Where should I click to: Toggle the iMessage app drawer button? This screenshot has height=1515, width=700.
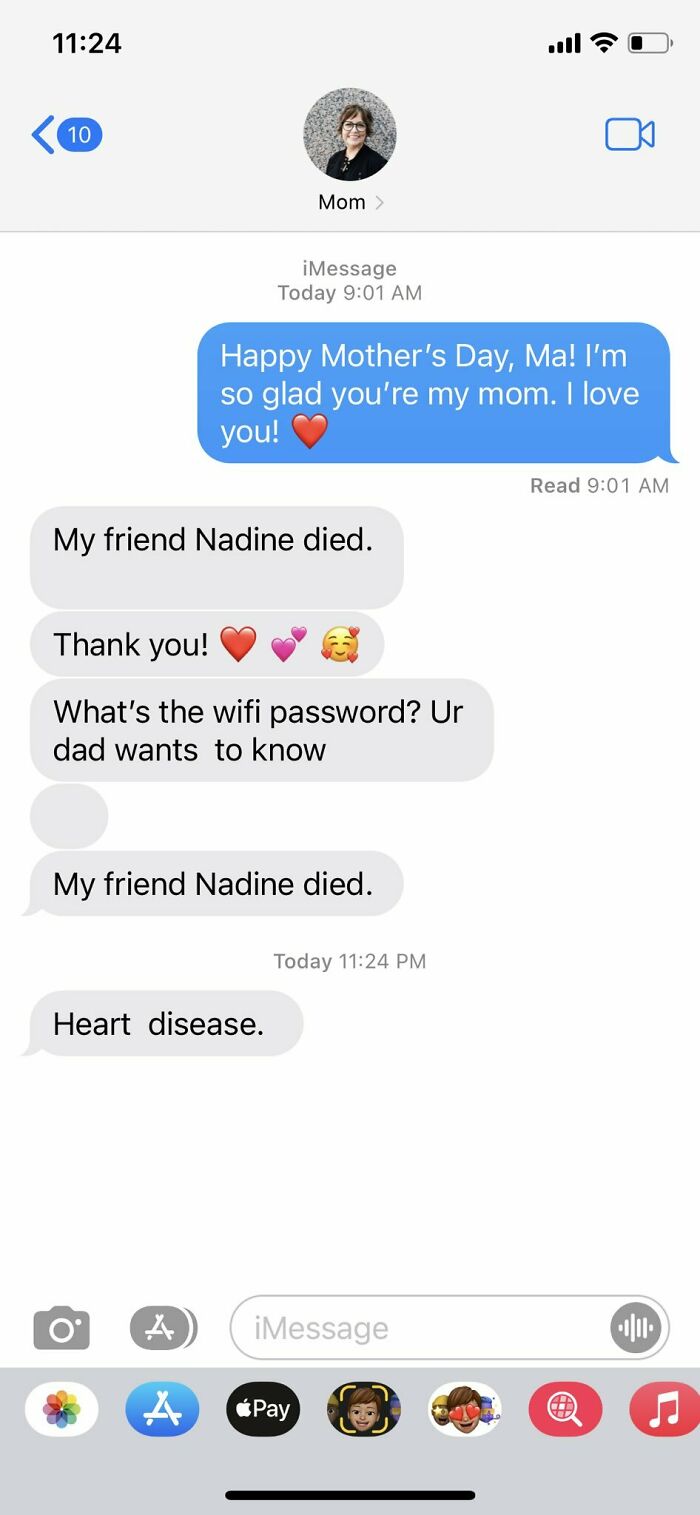[x=163, y=1328]
